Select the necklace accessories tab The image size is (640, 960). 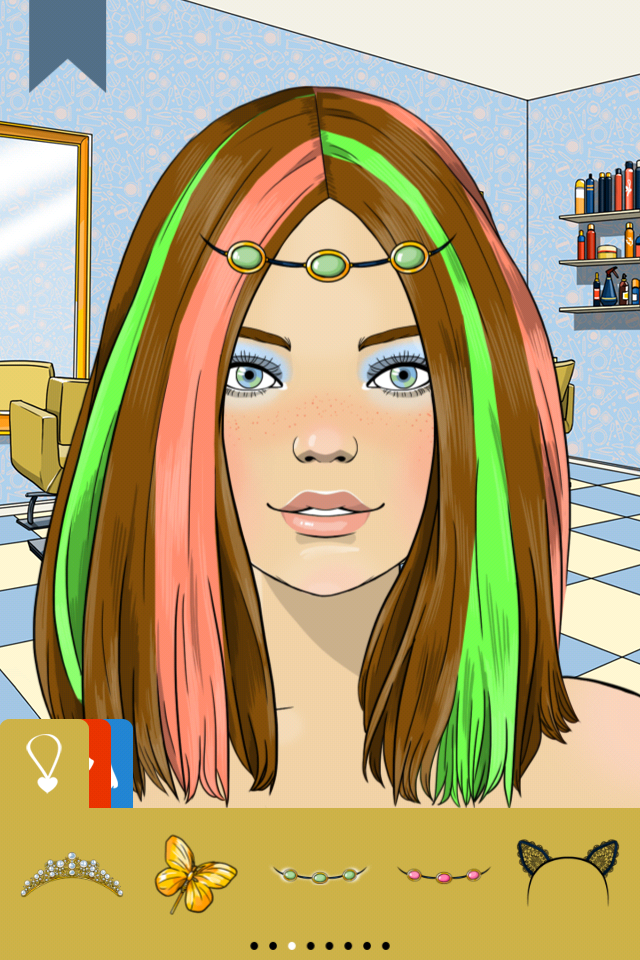[x=44, y=763]
